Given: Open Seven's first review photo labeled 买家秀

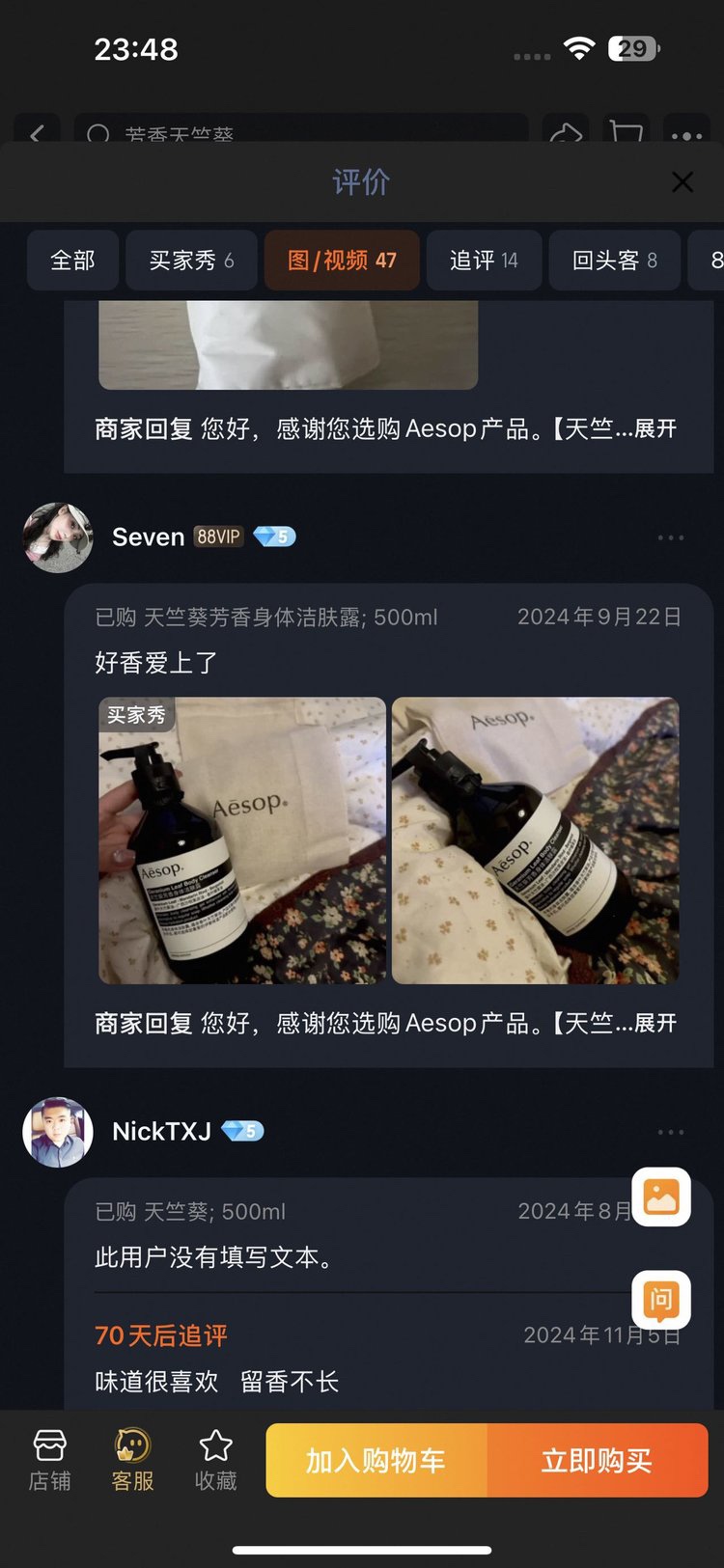Looking at the screenshot, I should (242, 840).
